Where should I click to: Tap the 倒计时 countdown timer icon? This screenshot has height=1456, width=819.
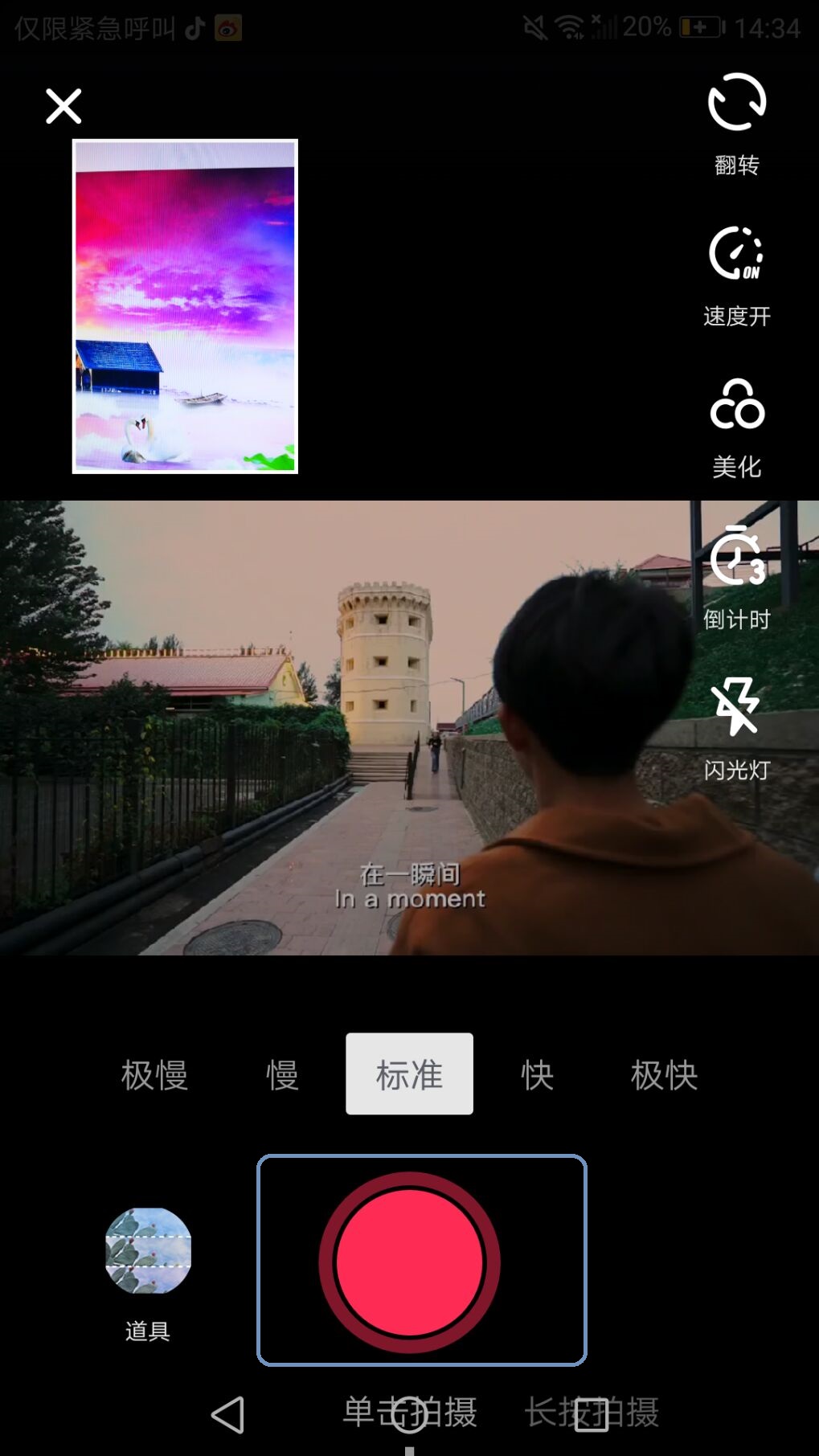[736, 561]
